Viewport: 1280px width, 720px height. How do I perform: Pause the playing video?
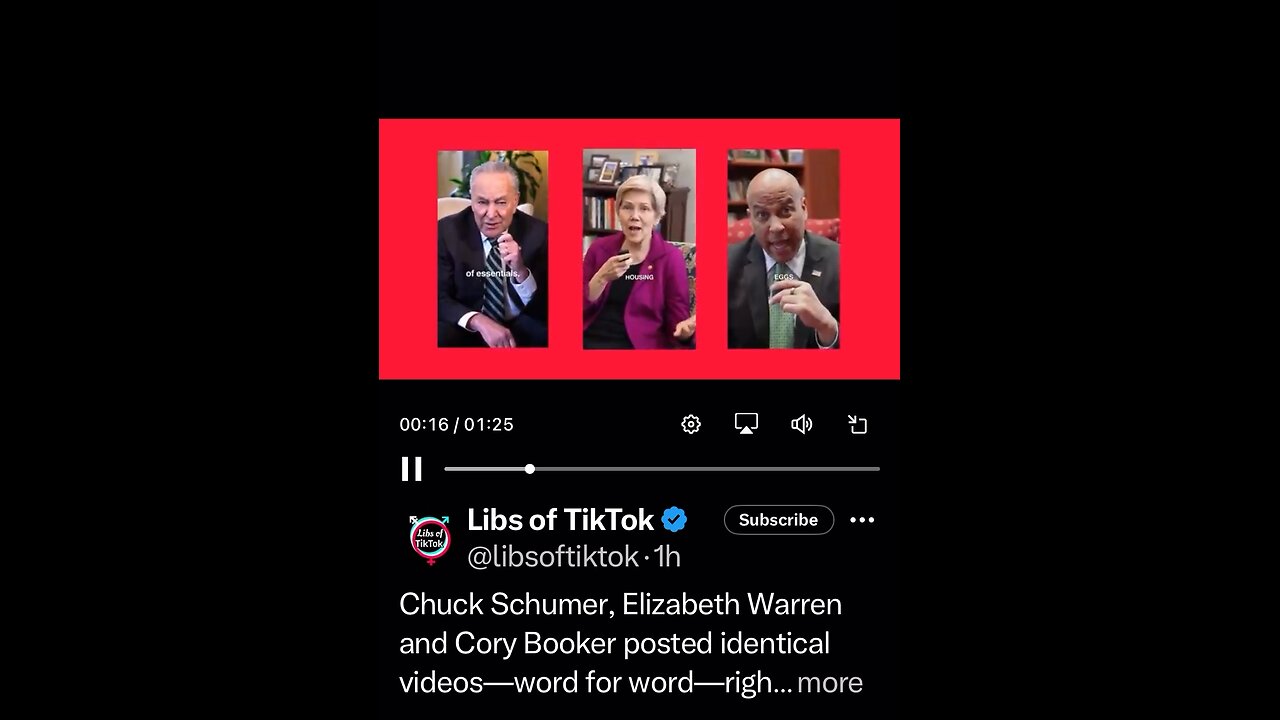pyautogui.click(x=411, y=469)
